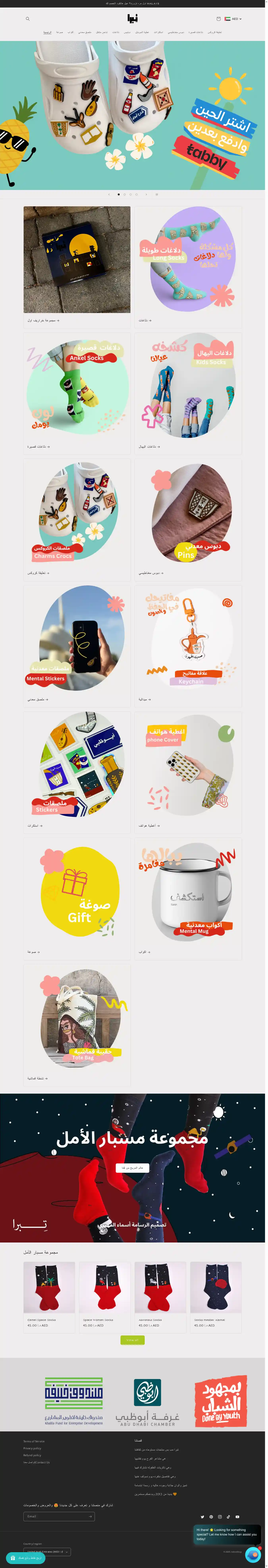This screenshot has height=1568, width=268.
Task: Open the shopping cart
Action: (x=219, y=19)
